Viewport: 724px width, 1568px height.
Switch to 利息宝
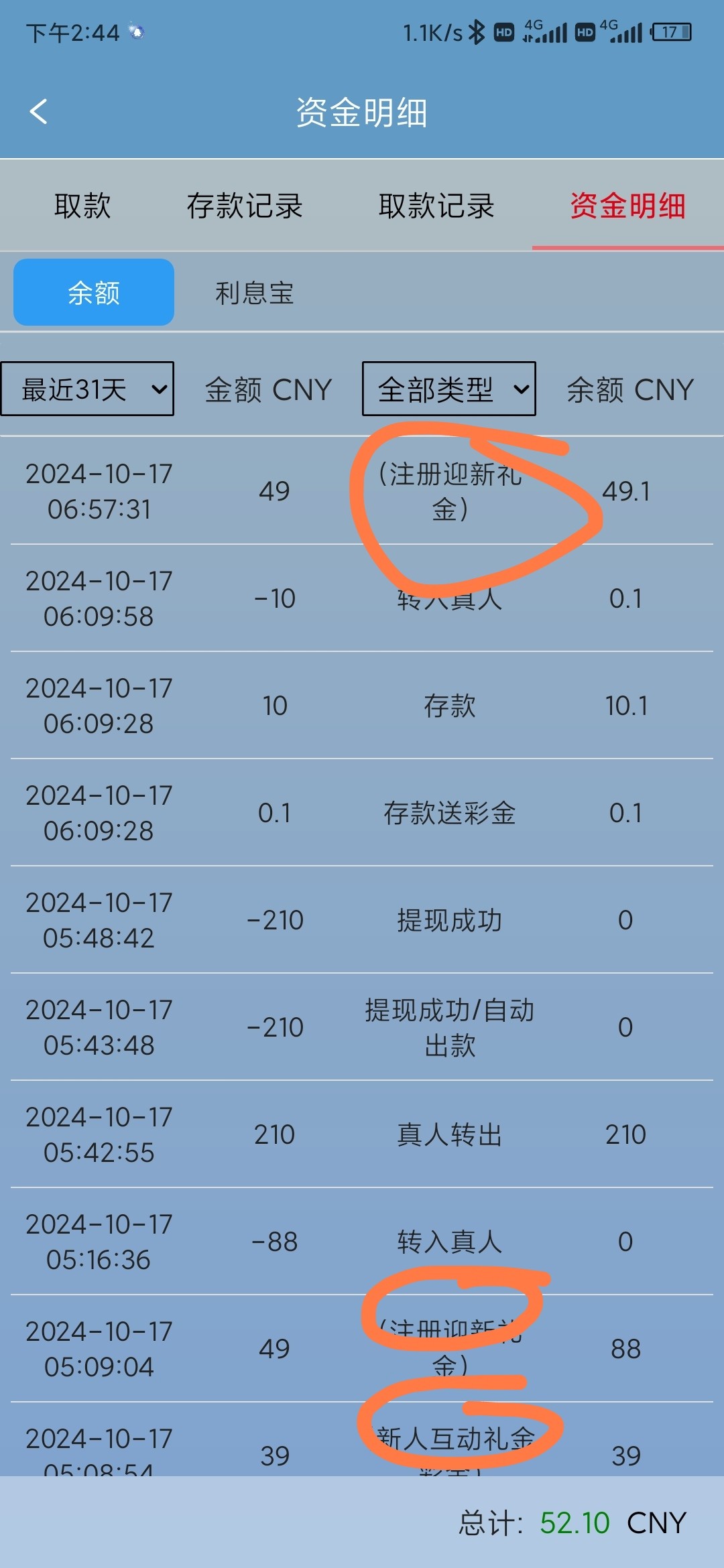click(255, 293)
